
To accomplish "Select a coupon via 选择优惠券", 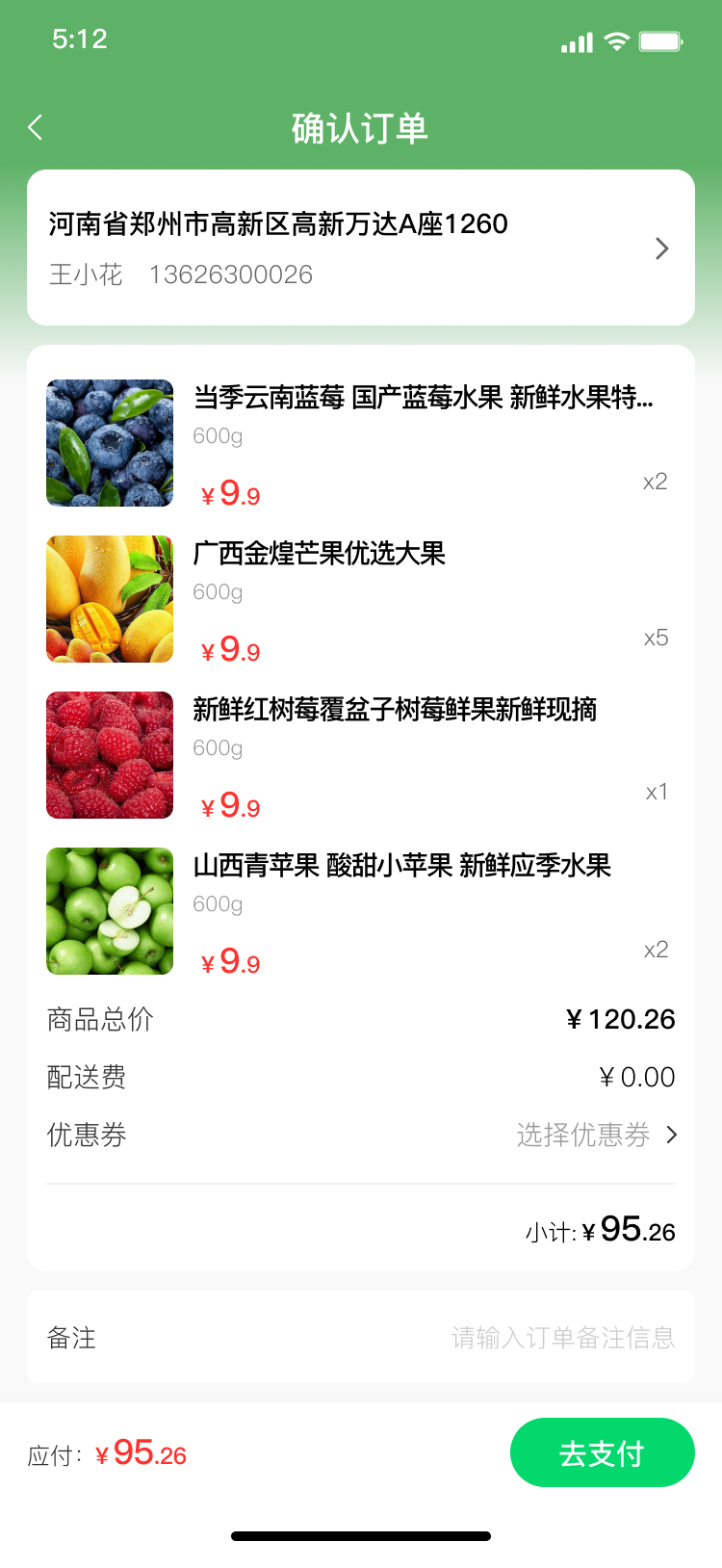I will 596,1135.
